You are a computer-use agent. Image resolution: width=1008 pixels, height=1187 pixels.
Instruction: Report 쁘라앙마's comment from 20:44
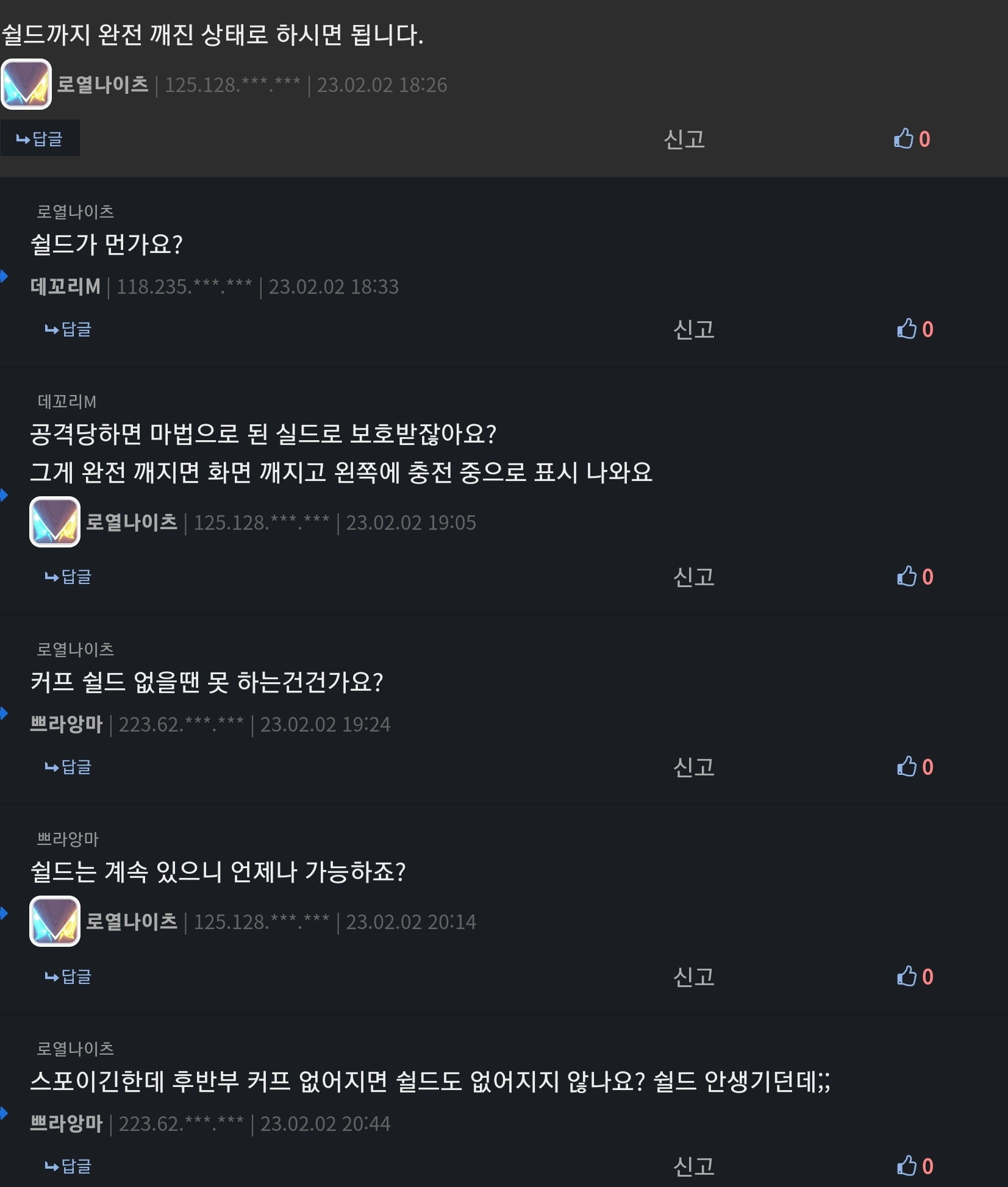click(x=693, y=1166)
